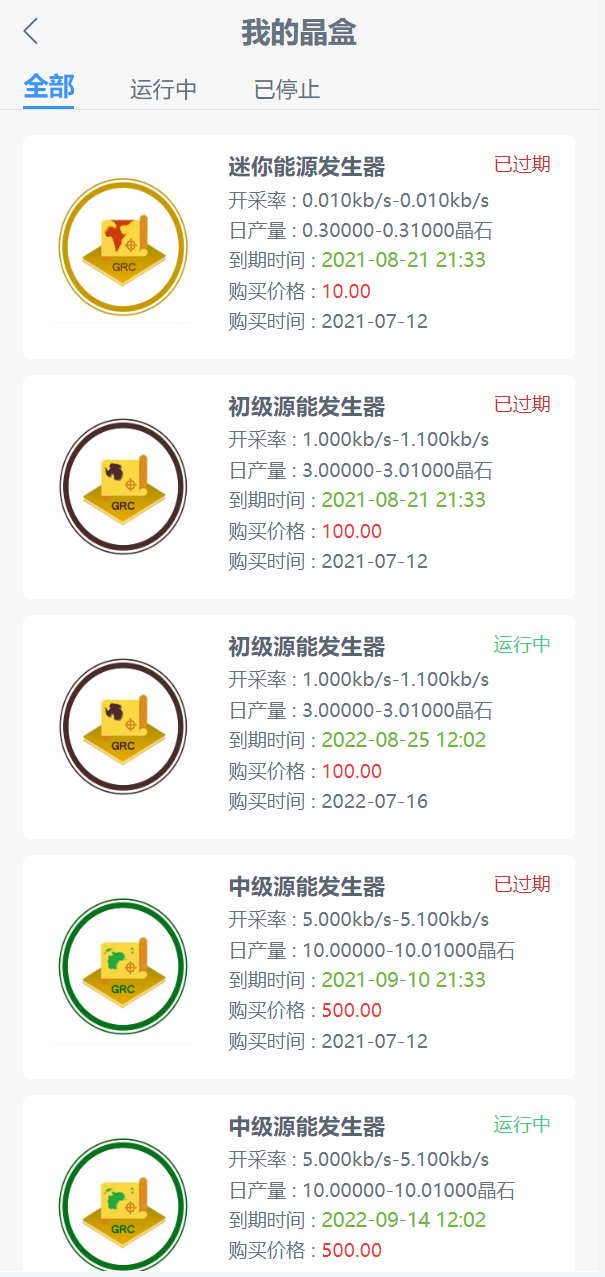This screenshot has height=1277, width=605.
Task: Switch to the 运行中 tab
Action: (x=163, y=89)
